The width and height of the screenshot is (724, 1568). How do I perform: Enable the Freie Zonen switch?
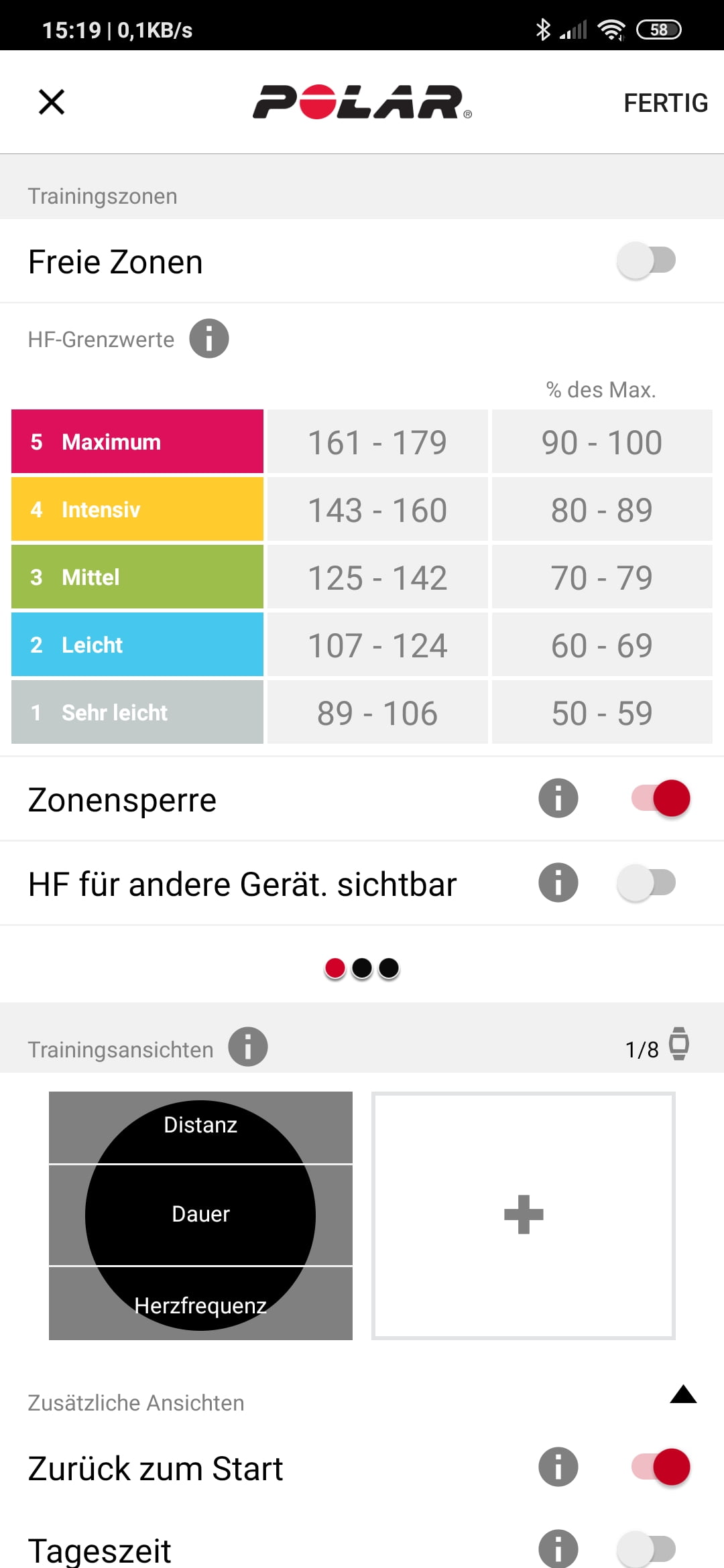pyautogui.click(x=646, y=261)
